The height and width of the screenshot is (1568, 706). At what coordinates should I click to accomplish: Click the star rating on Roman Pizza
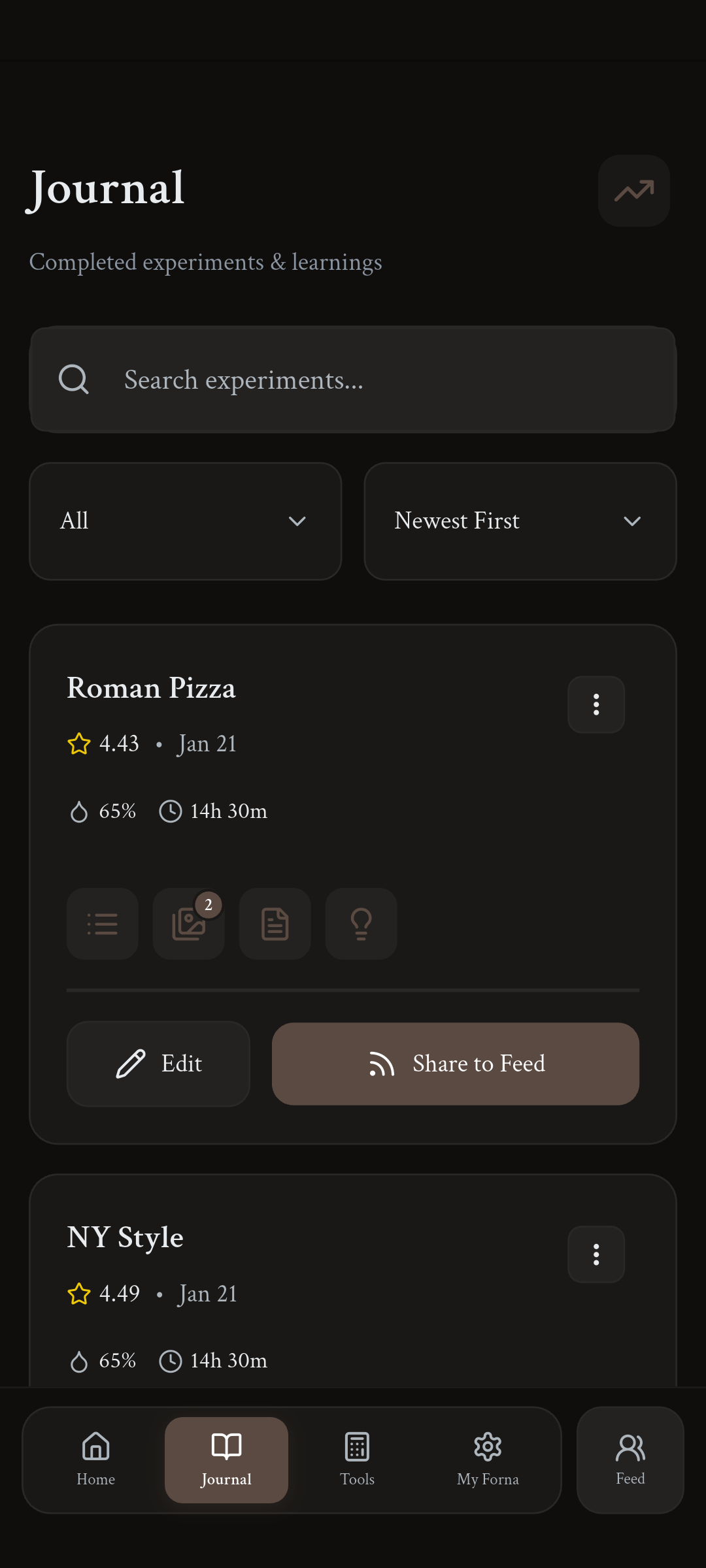click(79, 743)
